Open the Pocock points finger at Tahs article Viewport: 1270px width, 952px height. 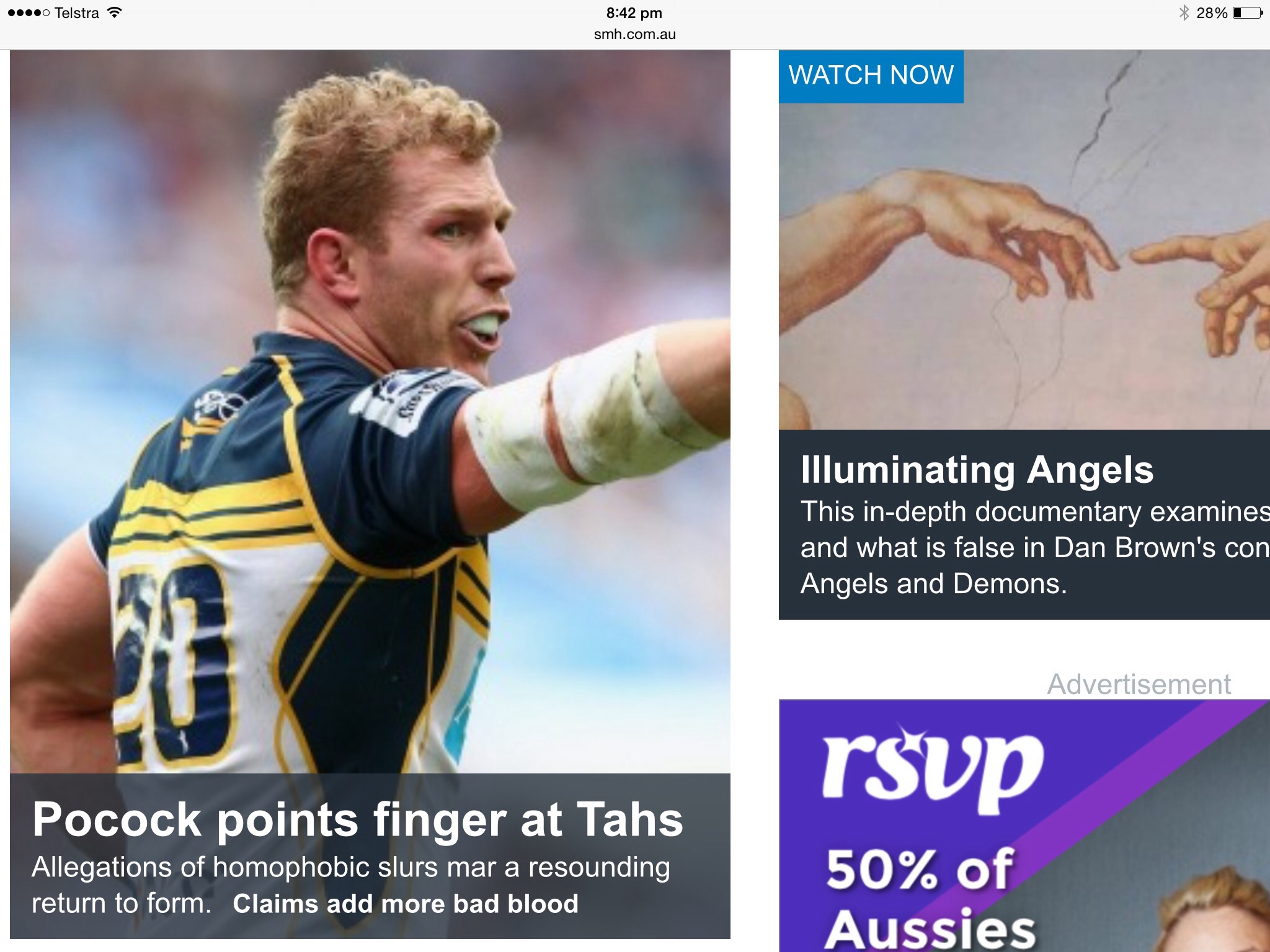point(358,819)
